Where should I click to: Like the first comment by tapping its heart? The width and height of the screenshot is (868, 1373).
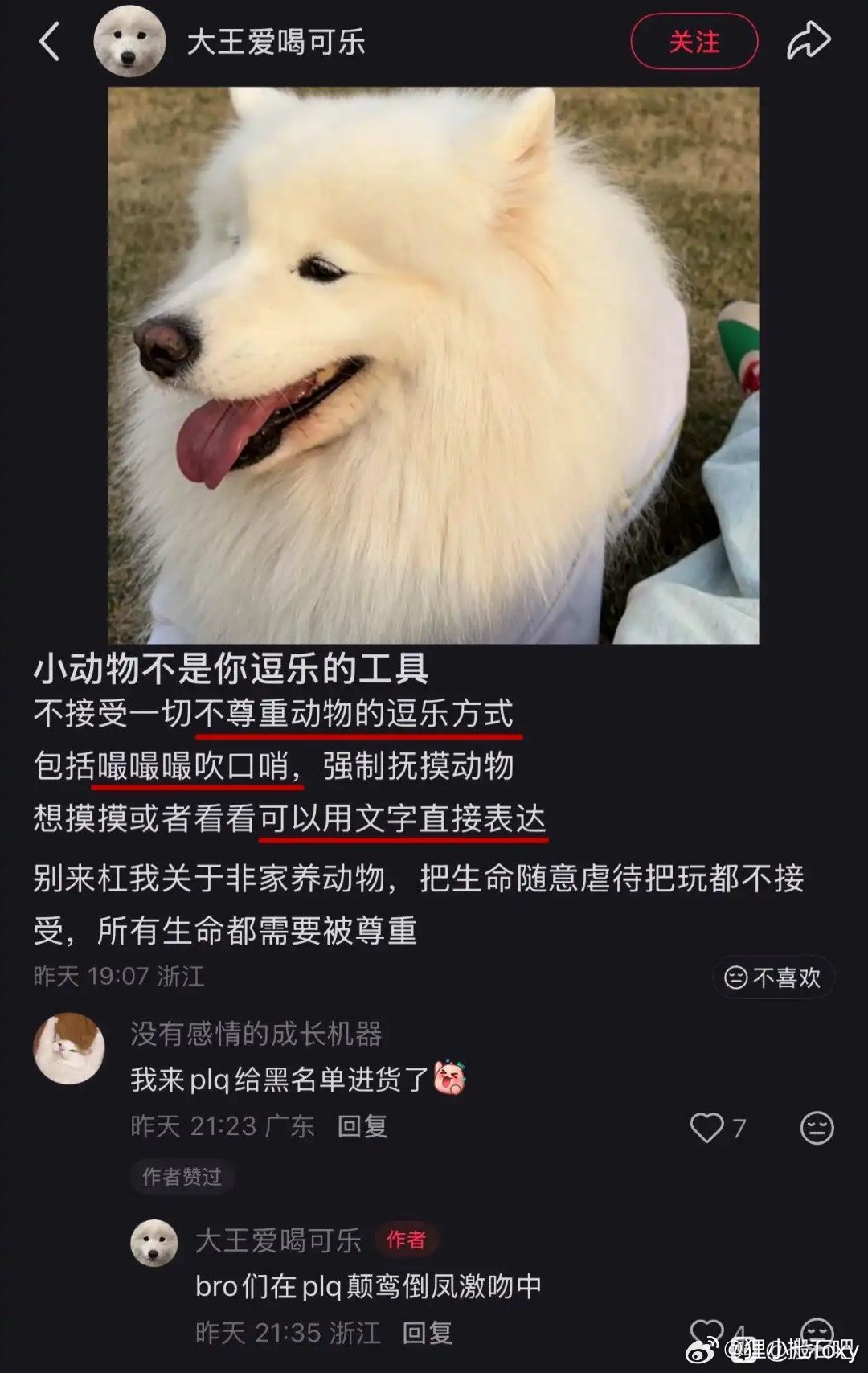[706, 1129]
